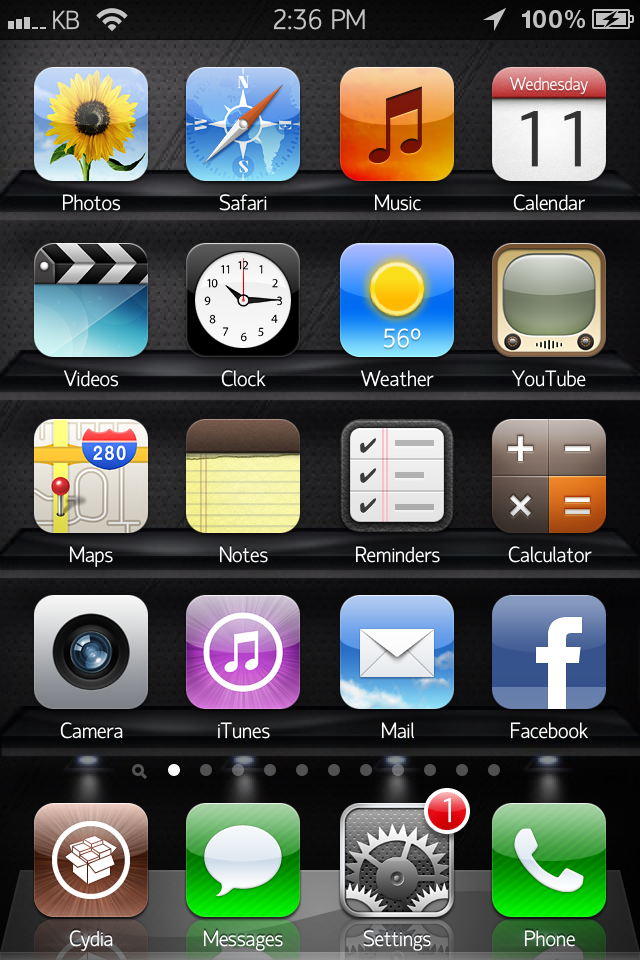The image size is (640, 960).
Task: Open the Phone app
Action: [x=549, y=861]
